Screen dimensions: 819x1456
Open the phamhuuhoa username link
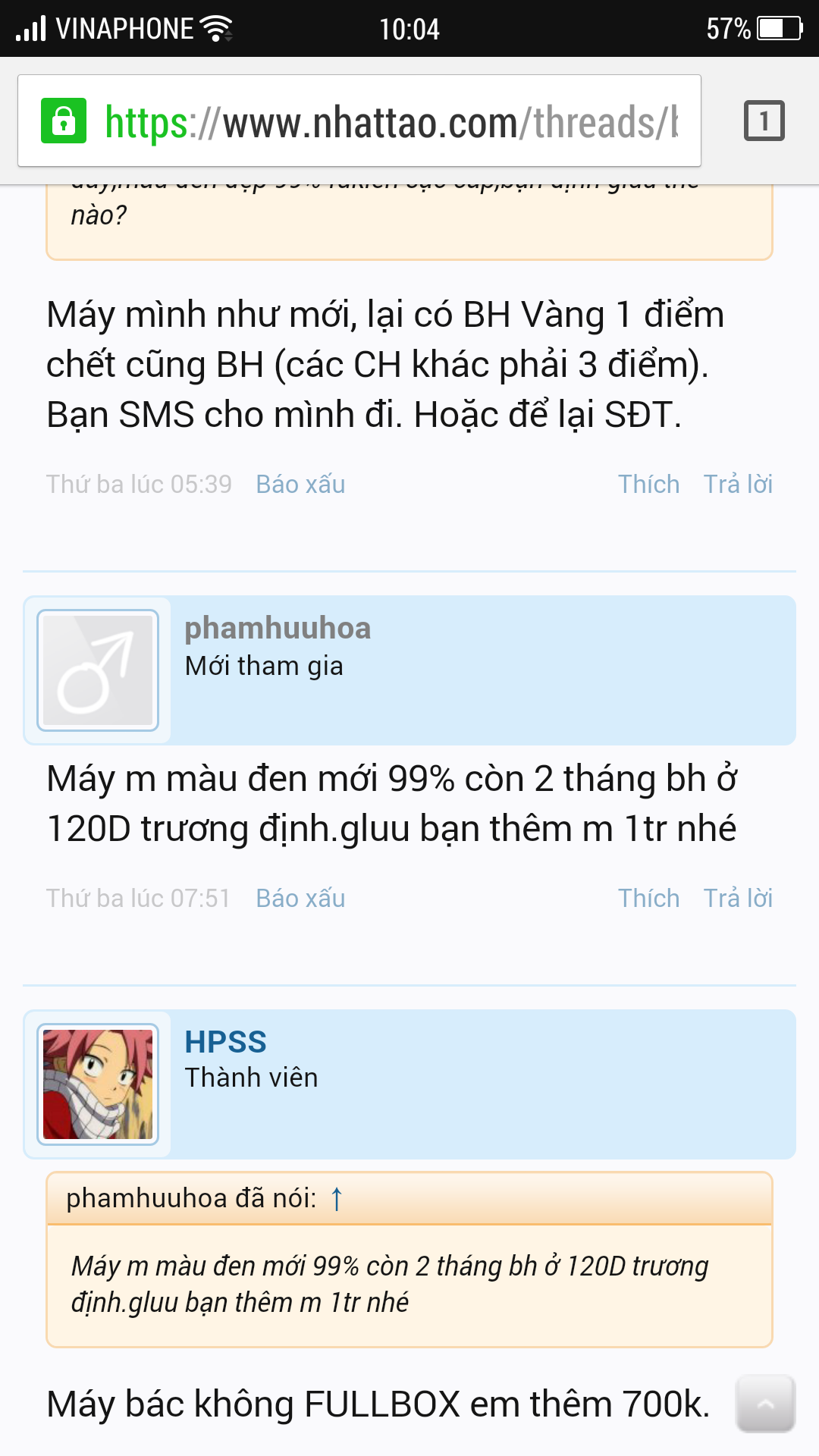pyautogui.click(x=278, y=628)
